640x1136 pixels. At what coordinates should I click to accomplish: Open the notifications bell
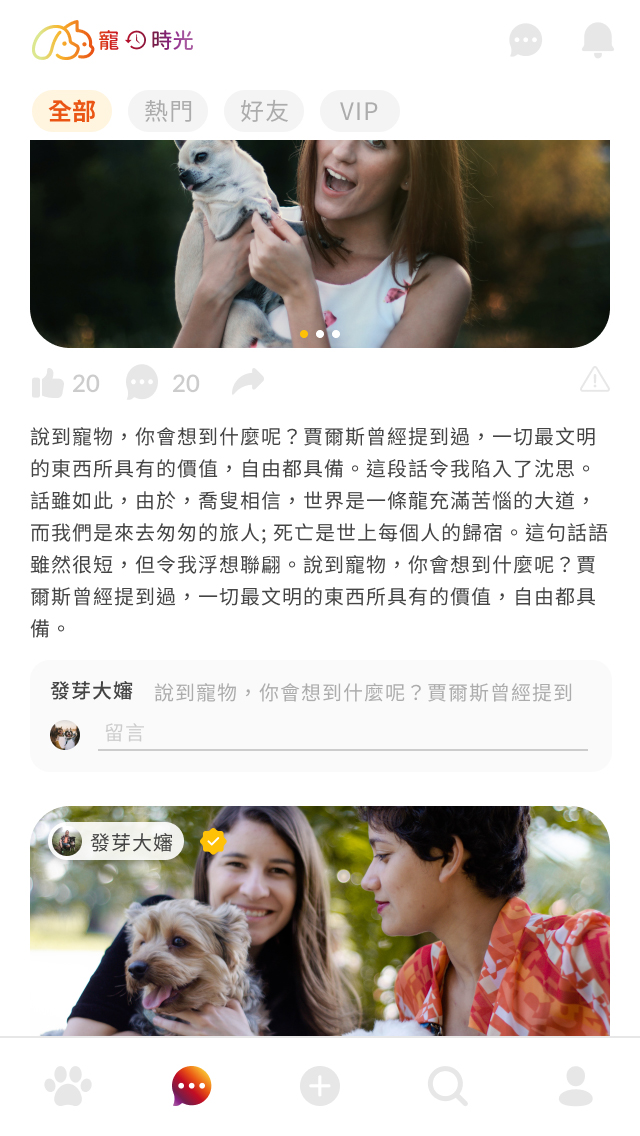[597, 40]
